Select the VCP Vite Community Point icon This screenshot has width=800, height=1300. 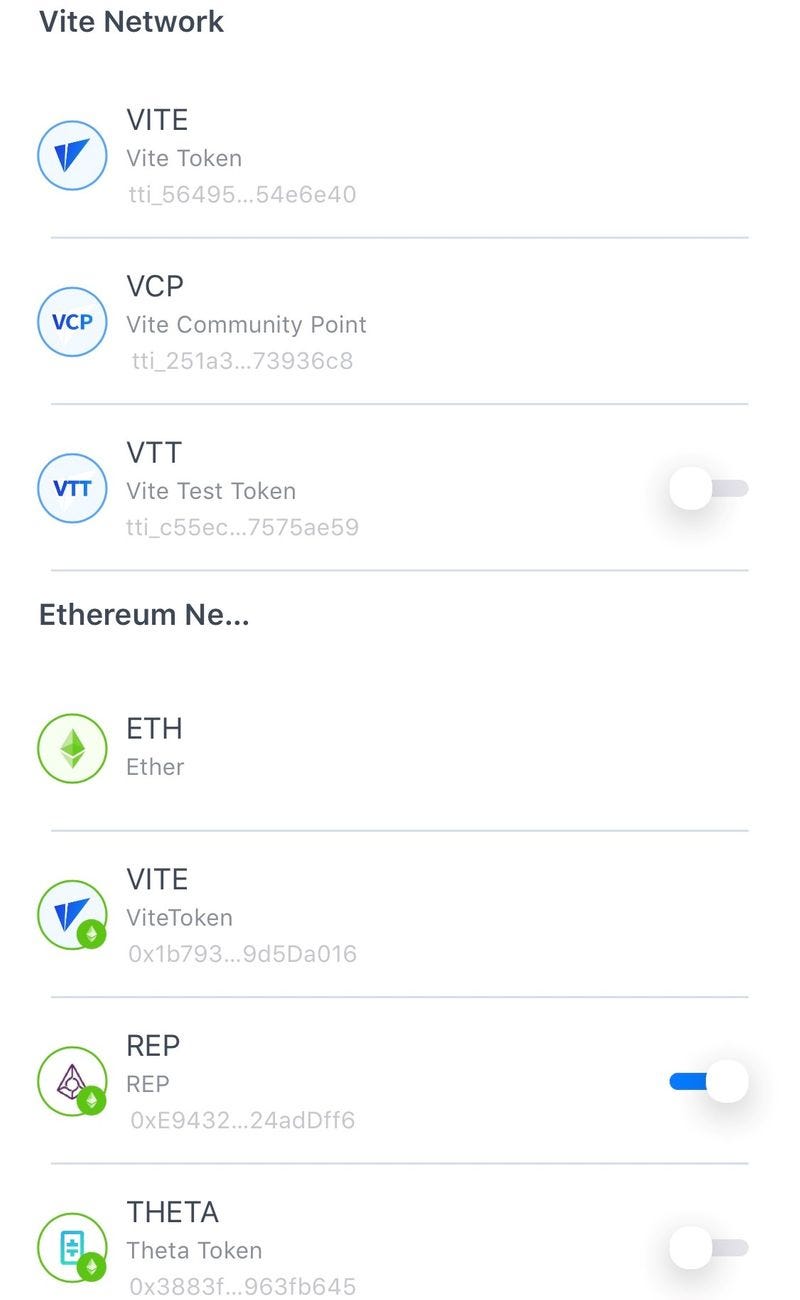[x=71, y=322]
